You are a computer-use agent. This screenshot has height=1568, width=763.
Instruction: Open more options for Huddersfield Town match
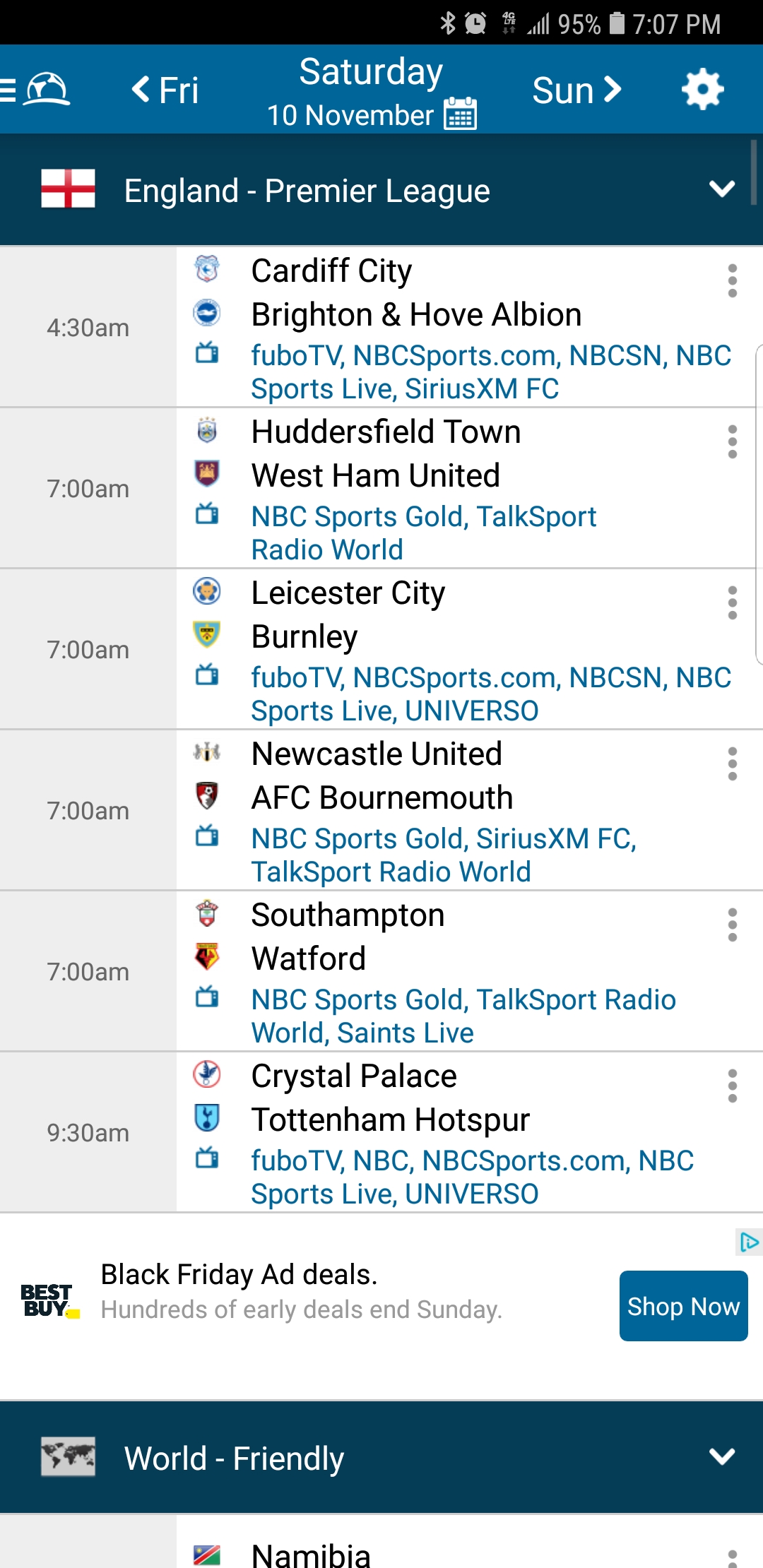[x=733, y=442]
